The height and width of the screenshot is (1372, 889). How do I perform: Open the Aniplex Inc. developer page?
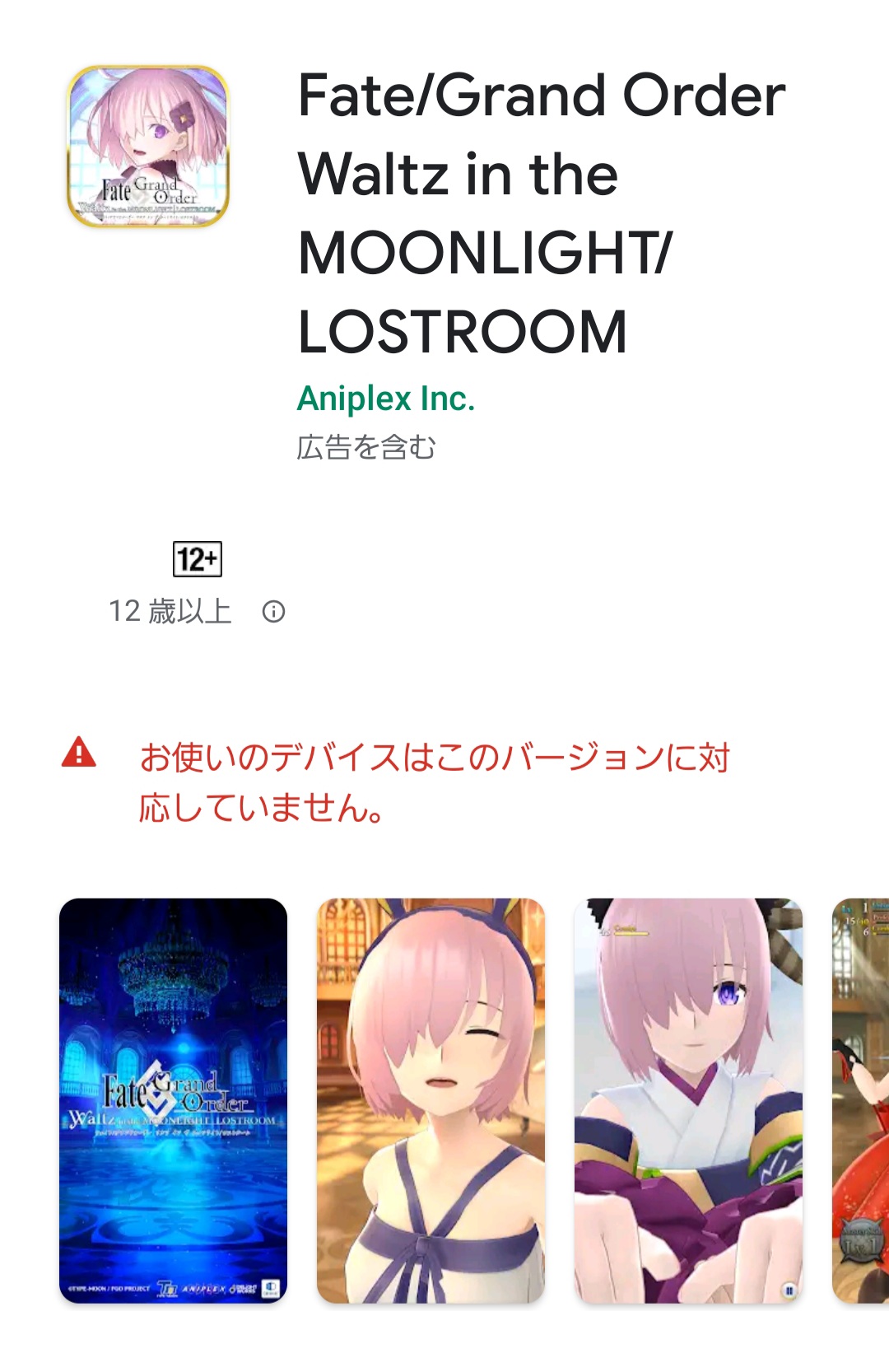pyautogui.click(x=386, y=399)
